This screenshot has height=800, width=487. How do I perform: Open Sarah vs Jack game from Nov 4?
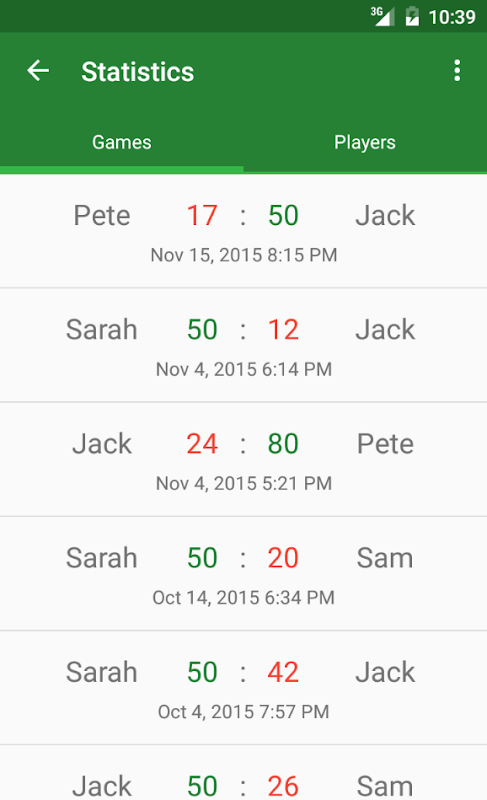[x=243, y=345]
